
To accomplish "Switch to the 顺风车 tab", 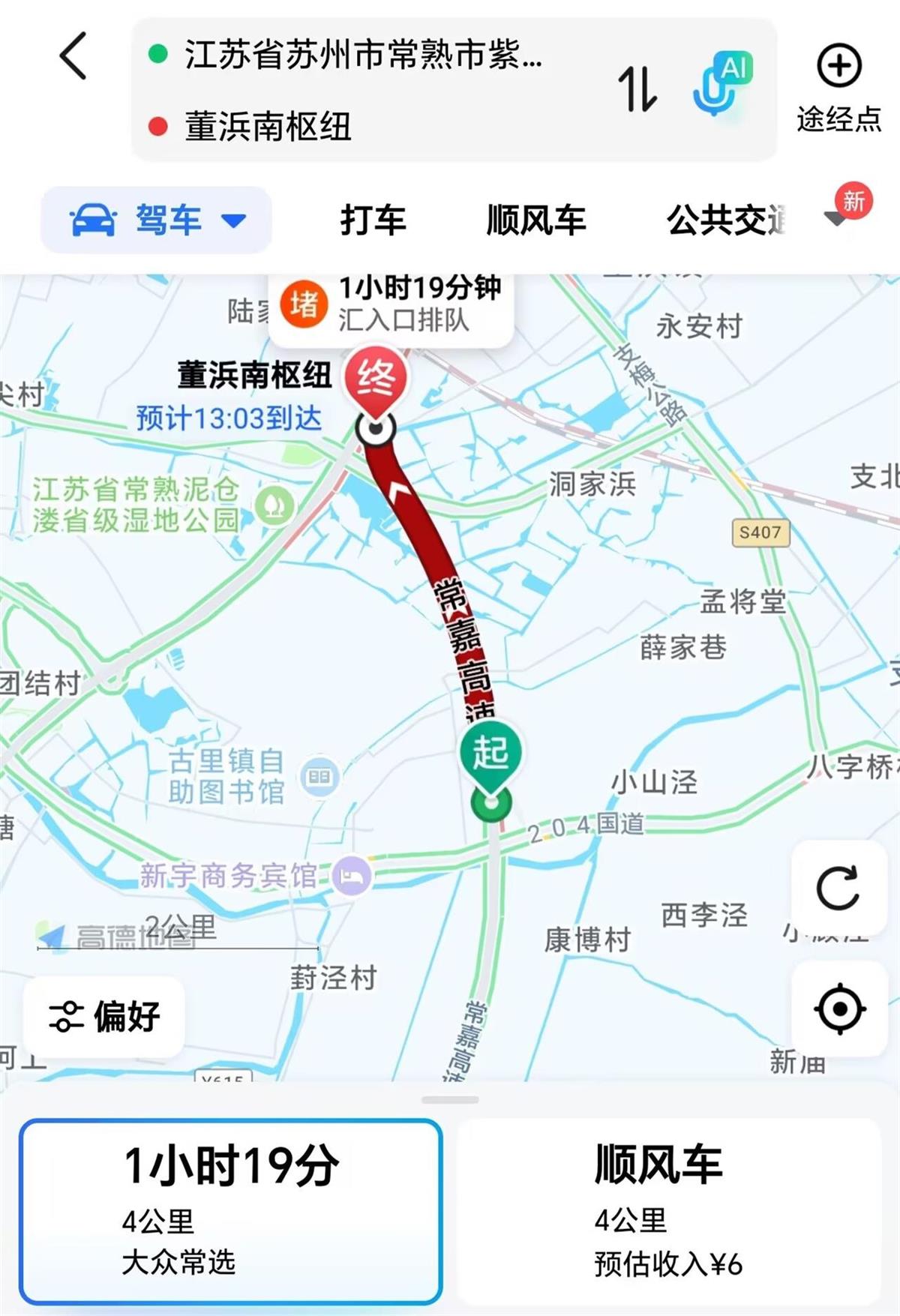I will tap(535, 220).
